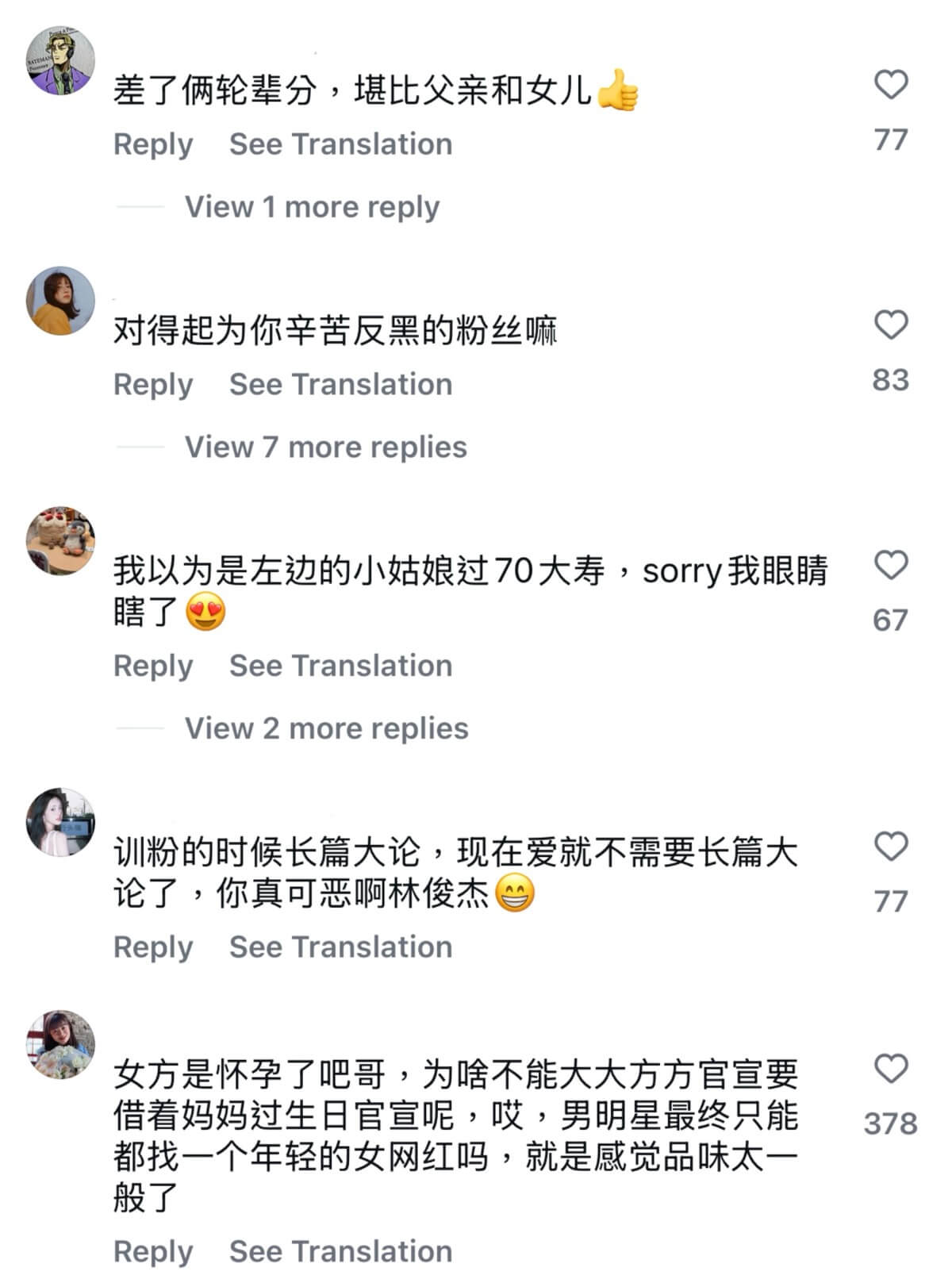Like the comment mentioning 父亲和女儿
Screen dimensions: 952x1279
tap(890, 85)
